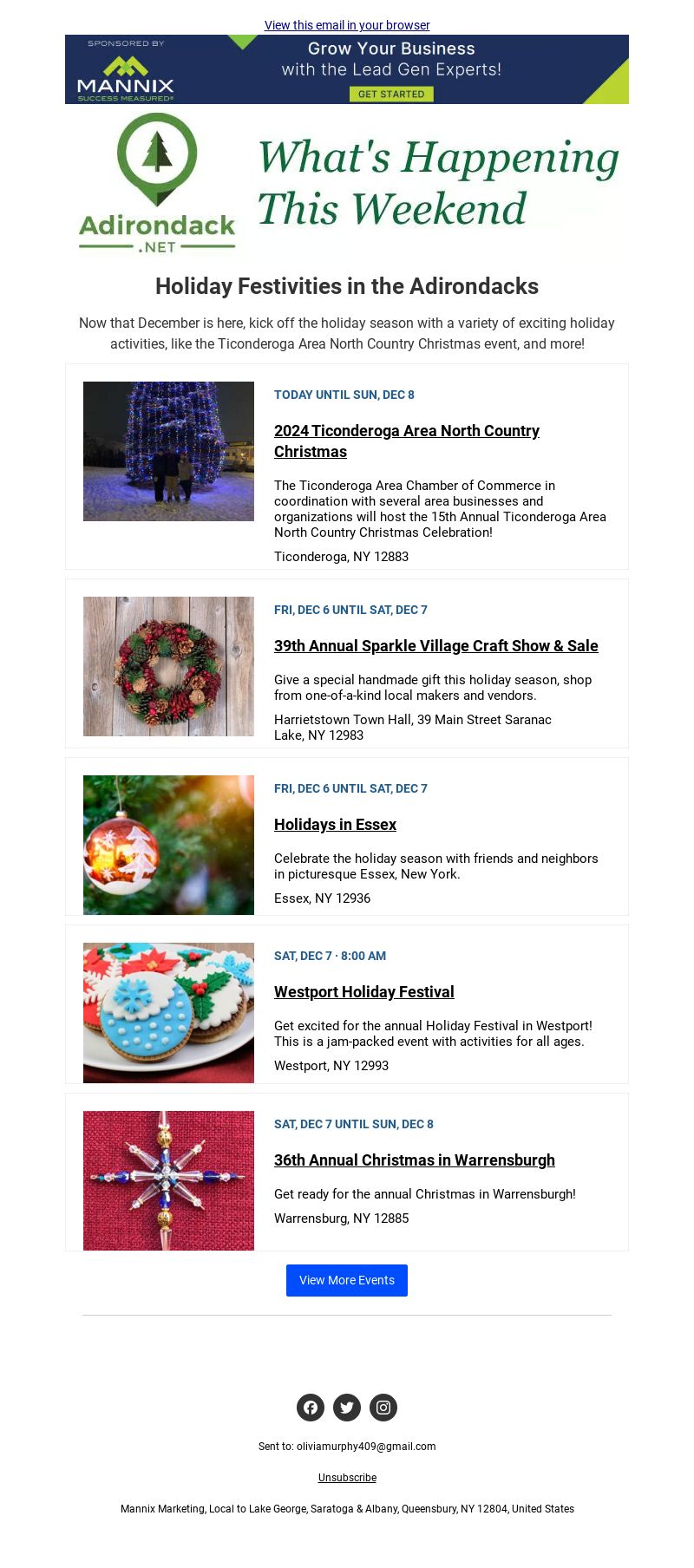Open the Holidays in Essex event link
Screen dimensions: 694x1568
point(335,825)
